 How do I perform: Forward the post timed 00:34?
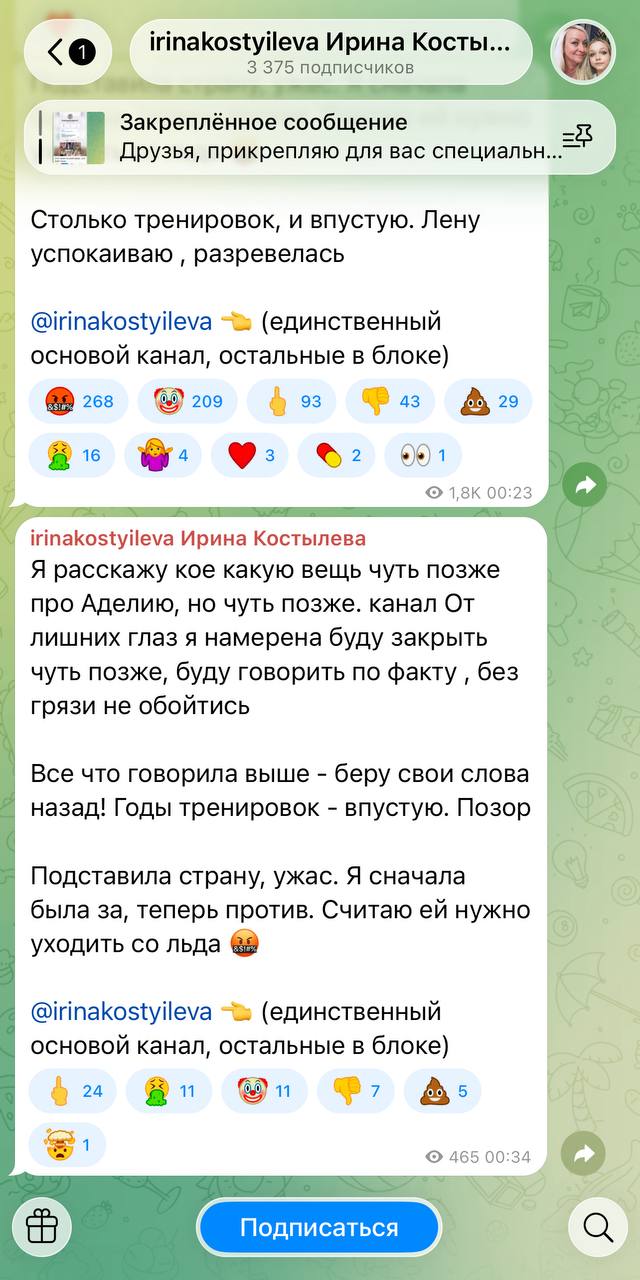pos(584,1153)
